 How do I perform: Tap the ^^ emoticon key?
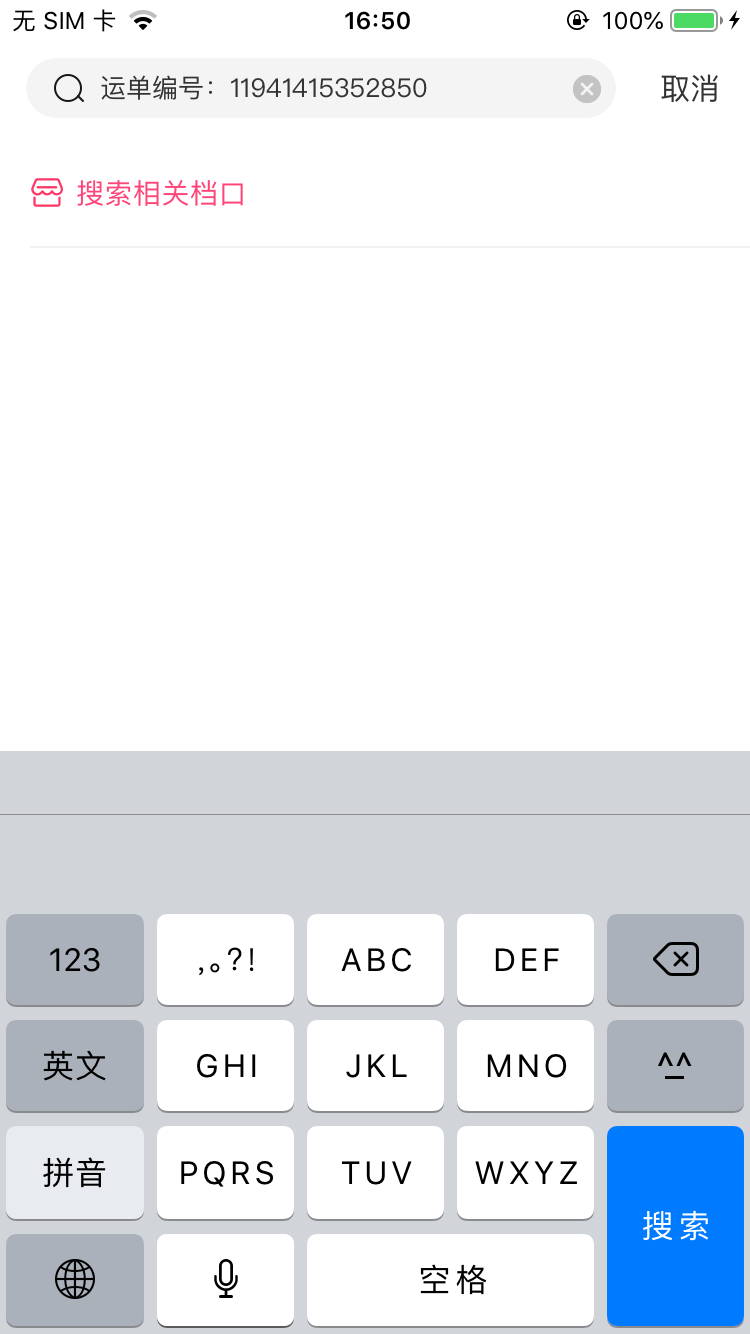675,1066
